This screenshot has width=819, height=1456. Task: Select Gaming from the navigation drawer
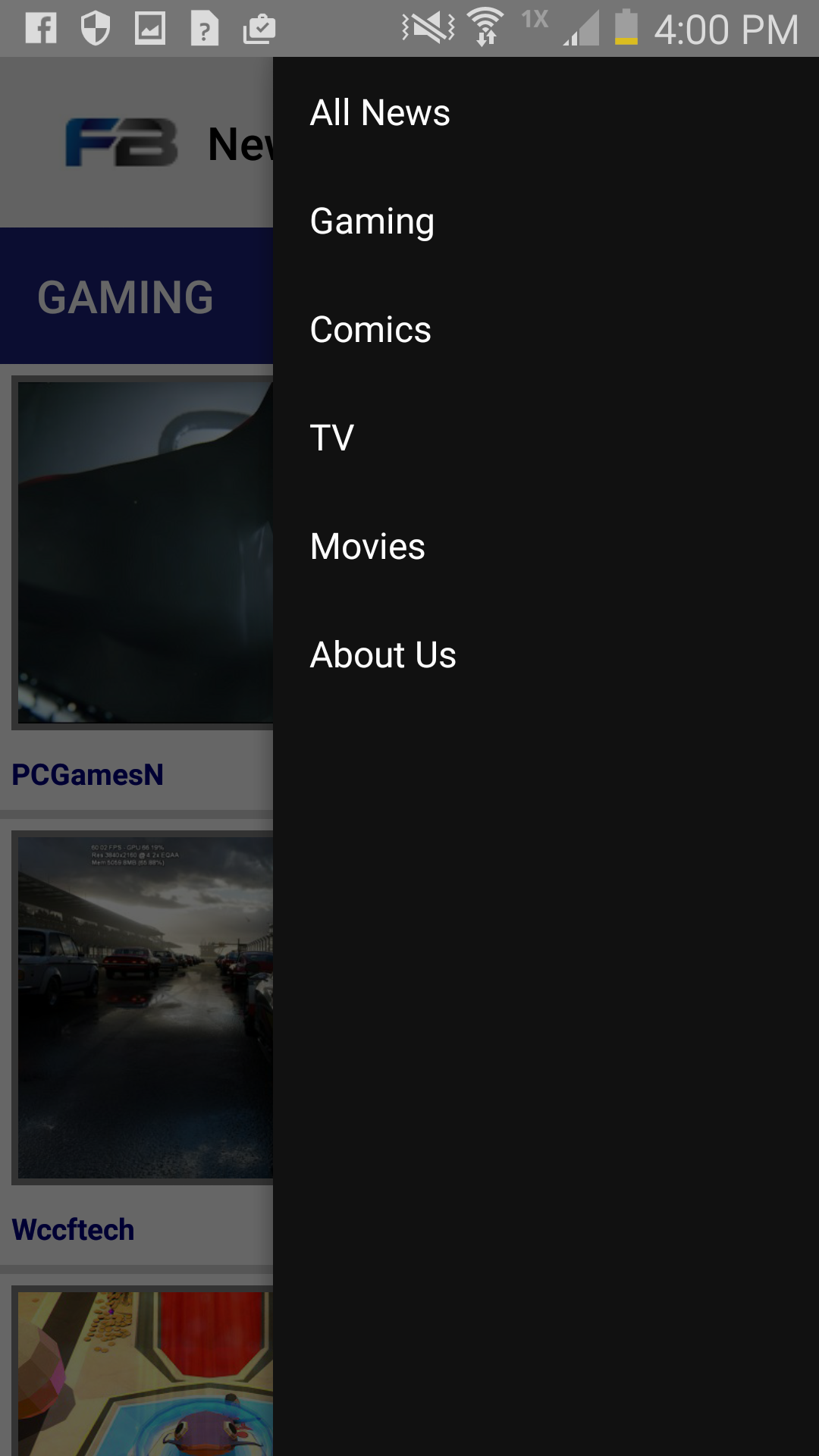[x=372, y=221]
